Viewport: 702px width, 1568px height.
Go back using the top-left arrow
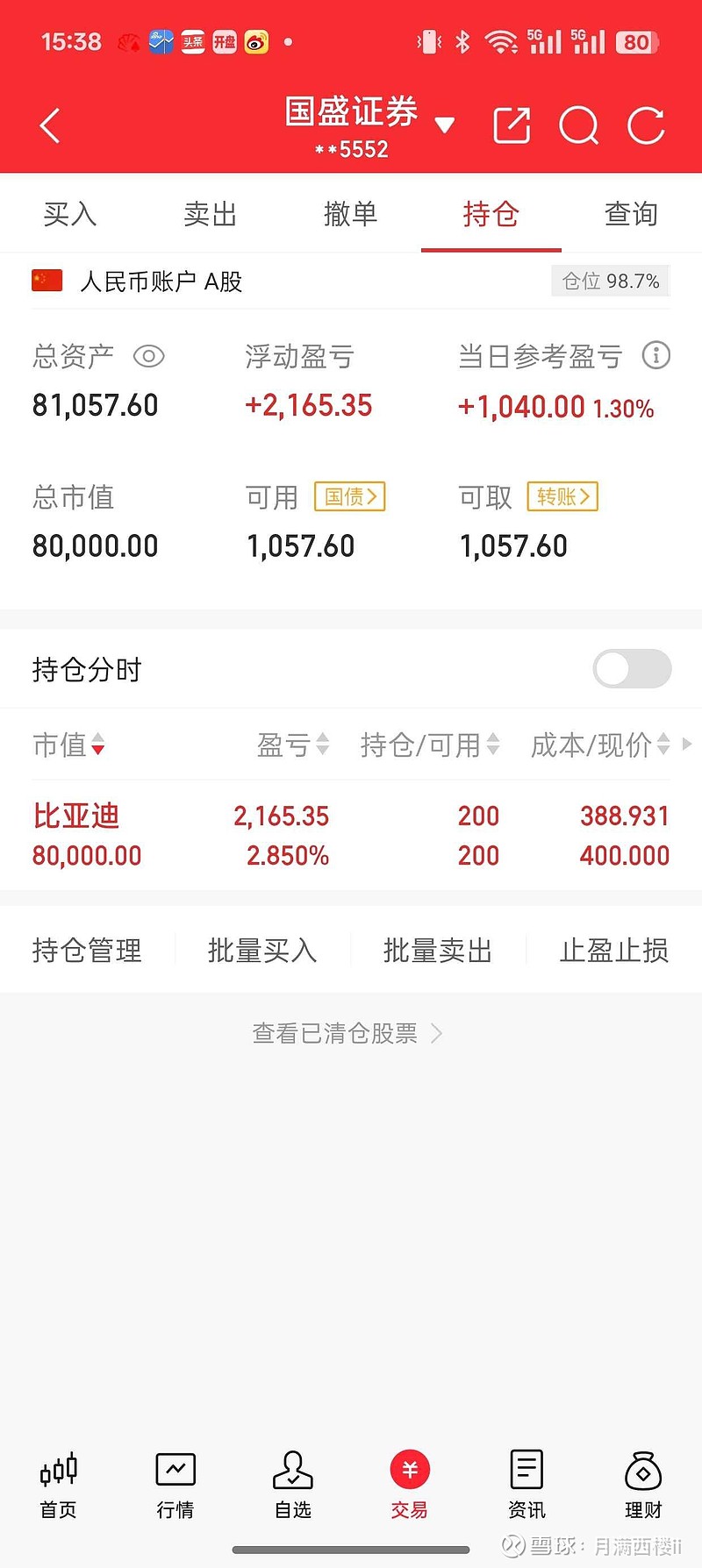pos(51,126)
